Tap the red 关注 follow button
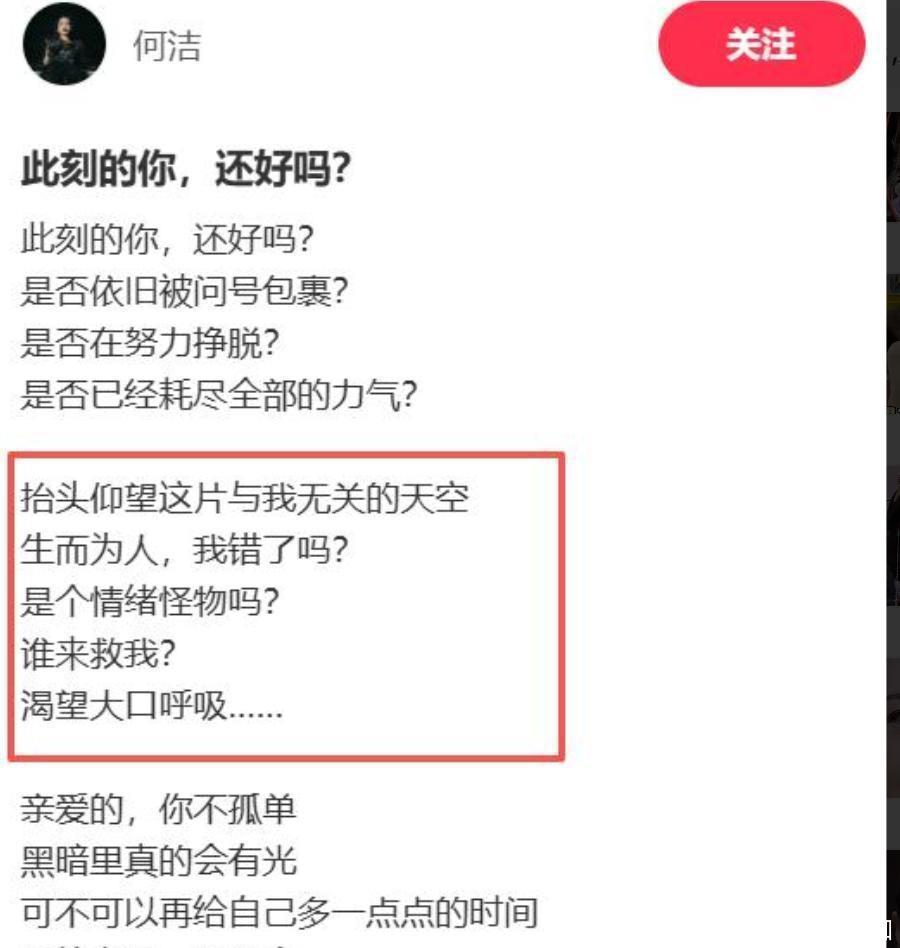 pyautogui.click(x=762, y=44)
